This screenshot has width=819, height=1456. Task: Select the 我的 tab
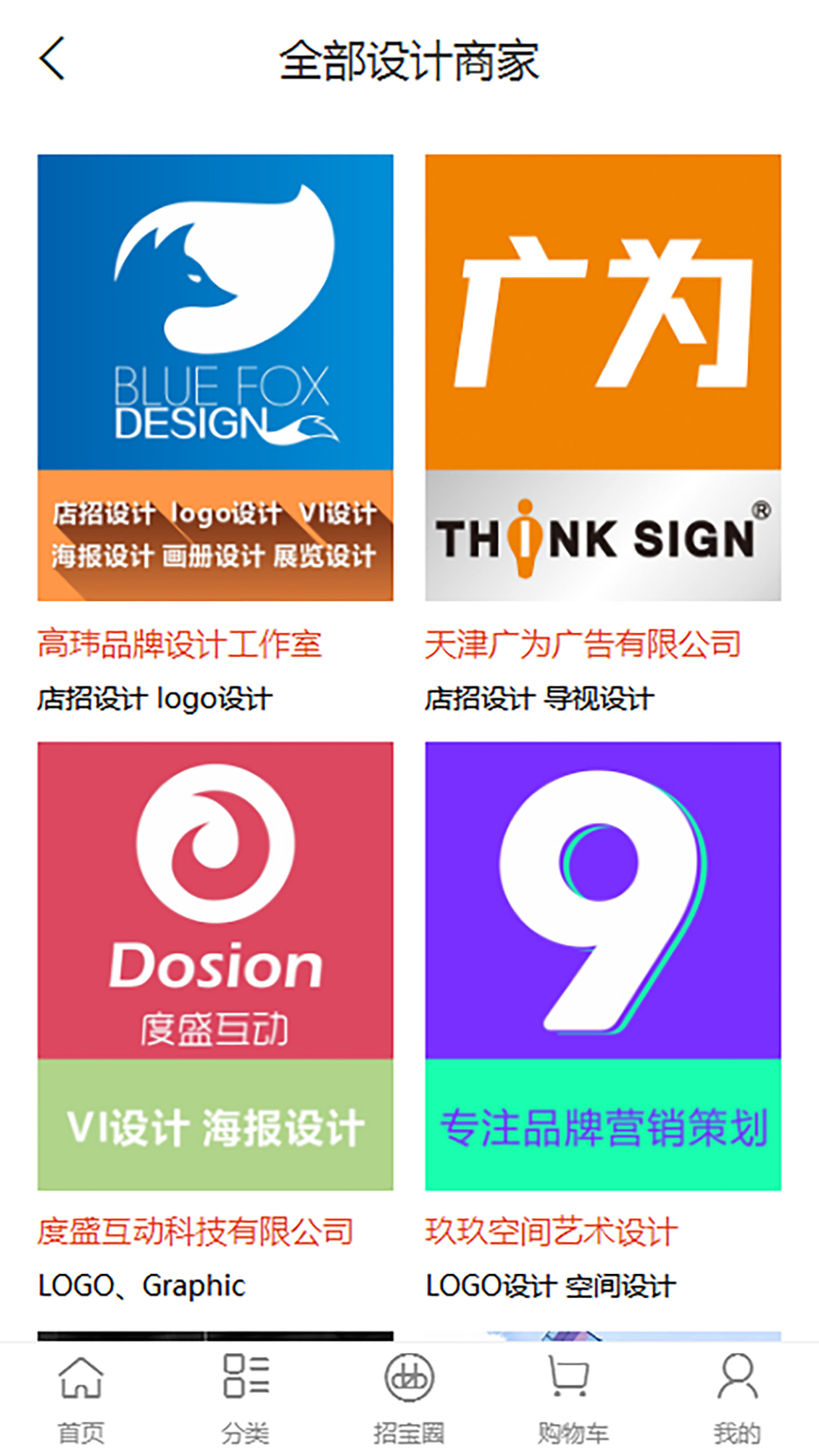click(736, 1398)
